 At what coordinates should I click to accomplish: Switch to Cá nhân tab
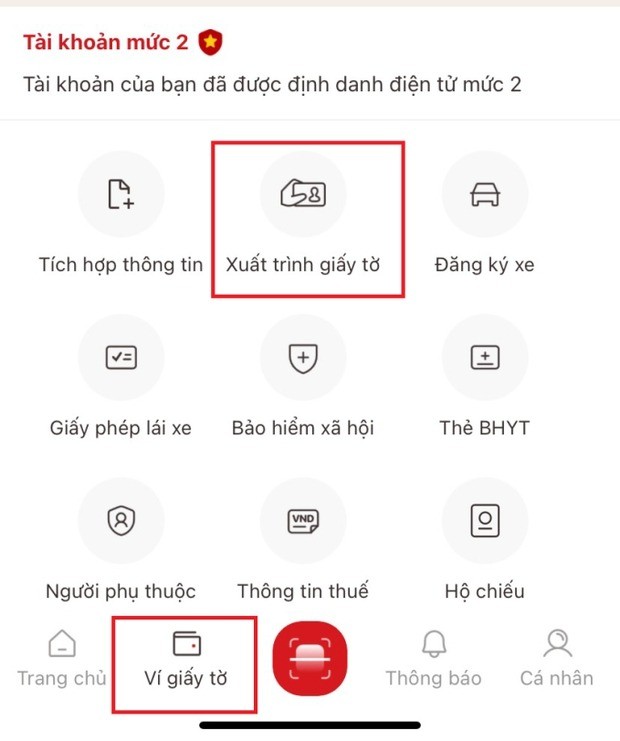556,659
